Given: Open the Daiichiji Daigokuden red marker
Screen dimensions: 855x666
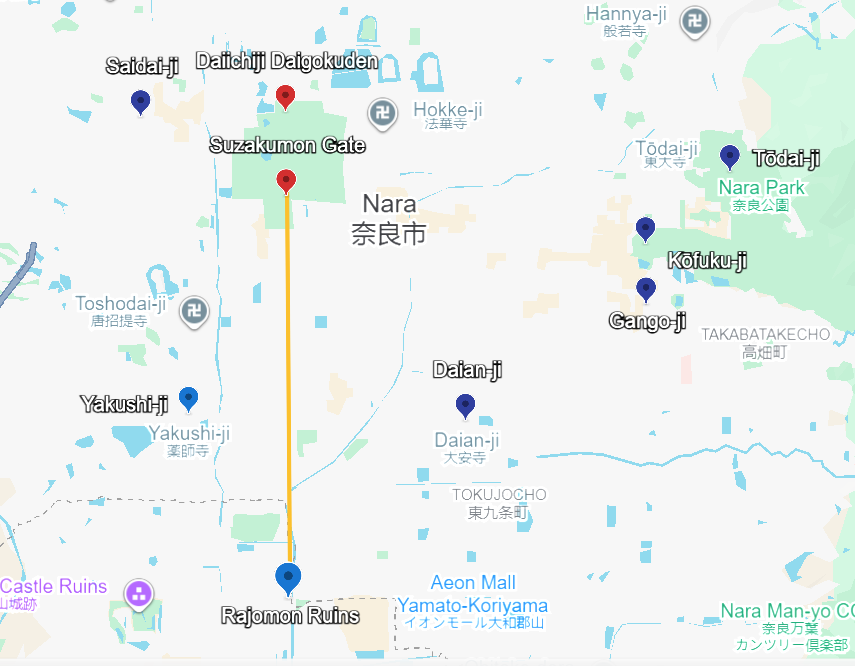Looking at the screenshot, I should [x=285, y=97].
